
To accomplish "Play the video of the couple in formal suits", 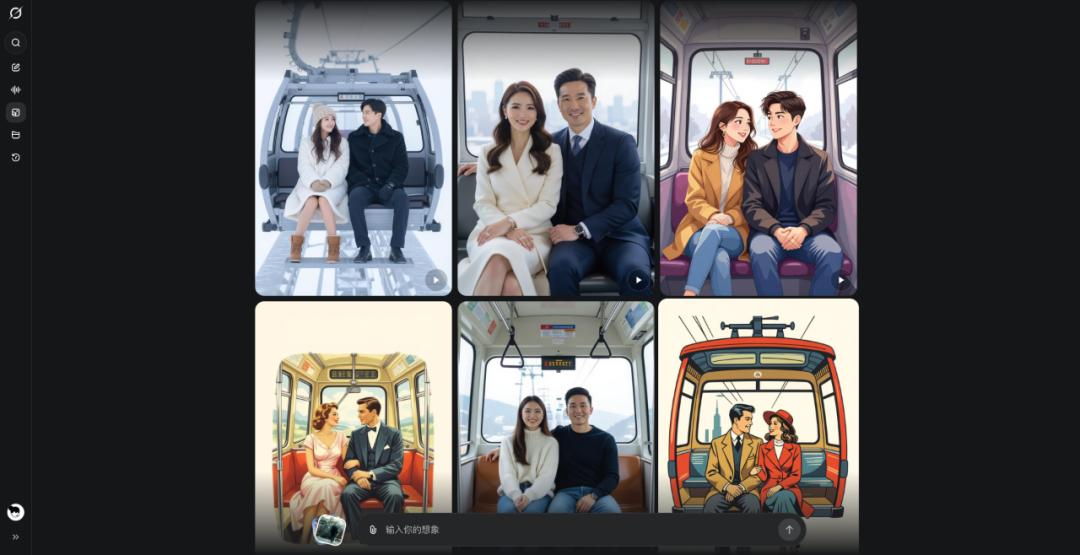I will 638,280.
